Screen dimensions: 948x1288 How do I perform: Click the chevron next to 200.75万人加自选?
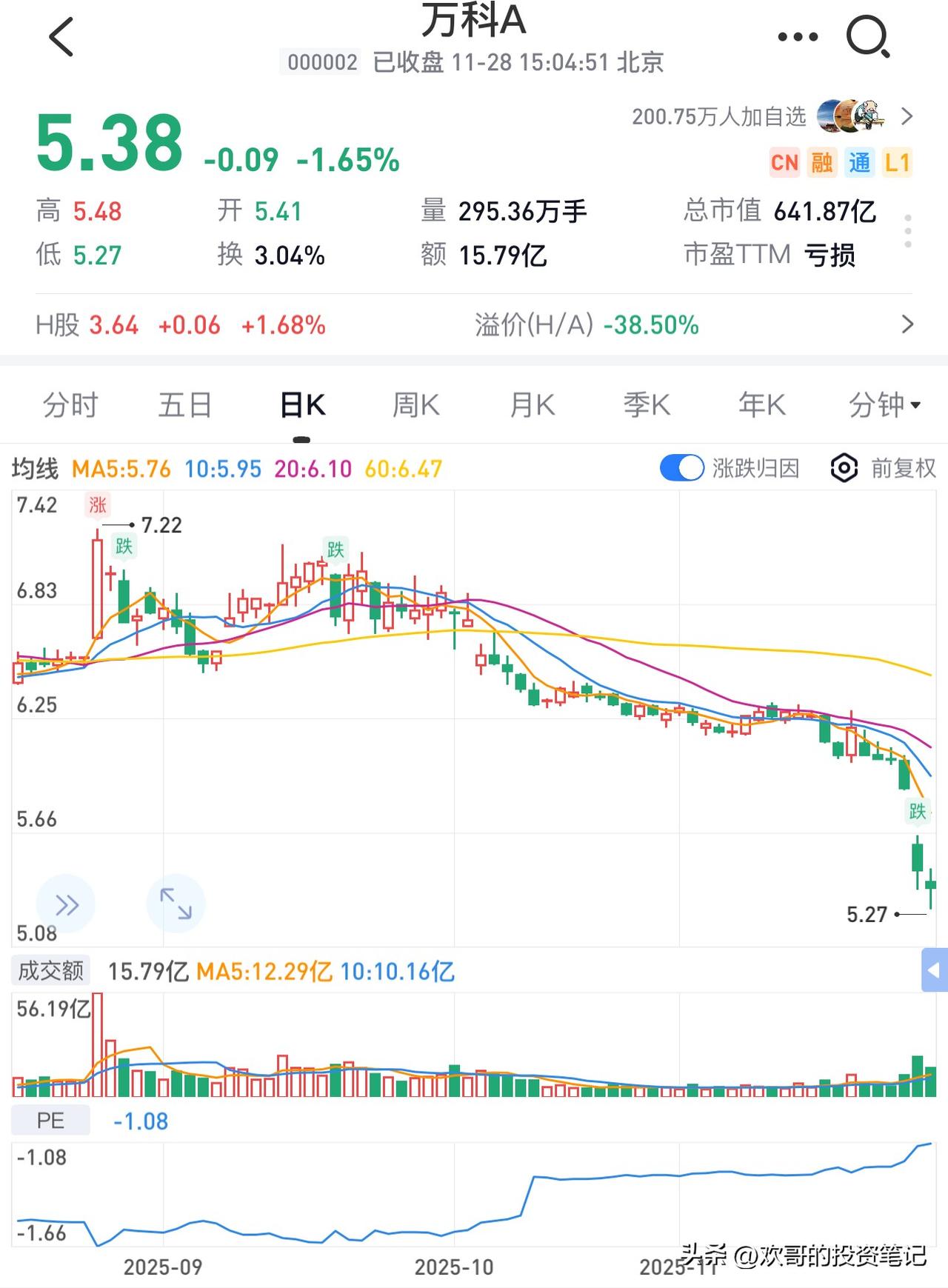[x=907, y=116]
